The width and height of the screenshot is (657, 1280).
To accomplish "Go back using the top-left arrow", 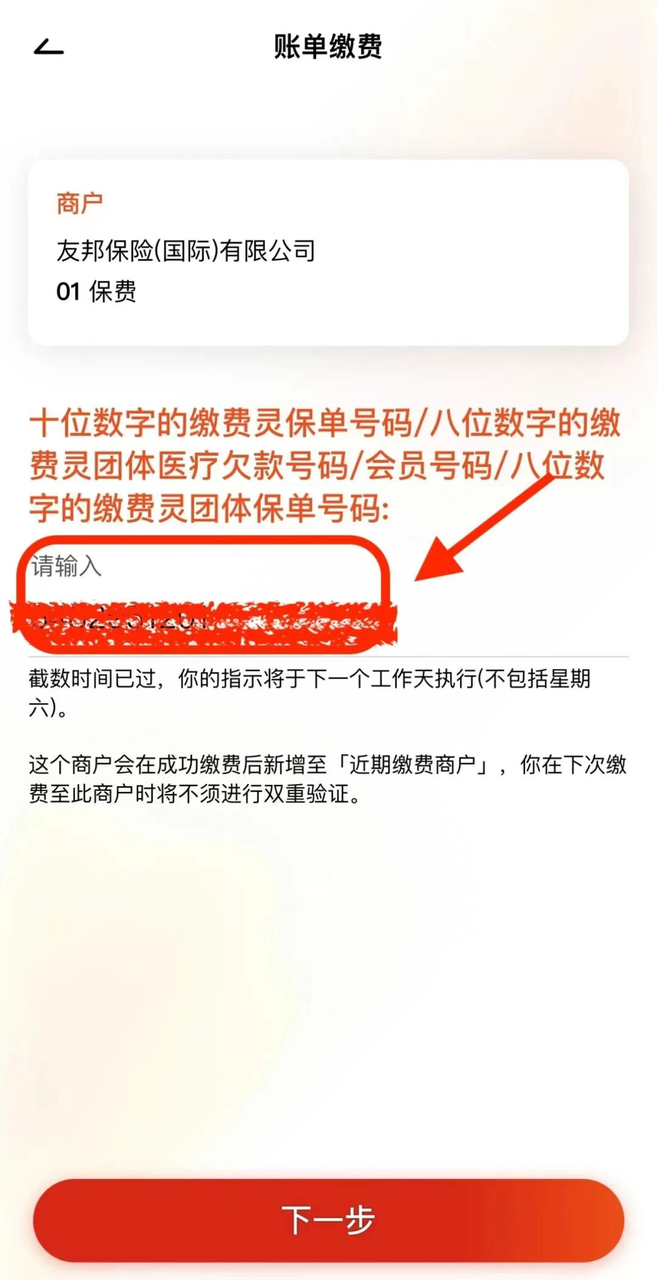I will (48, 47).
